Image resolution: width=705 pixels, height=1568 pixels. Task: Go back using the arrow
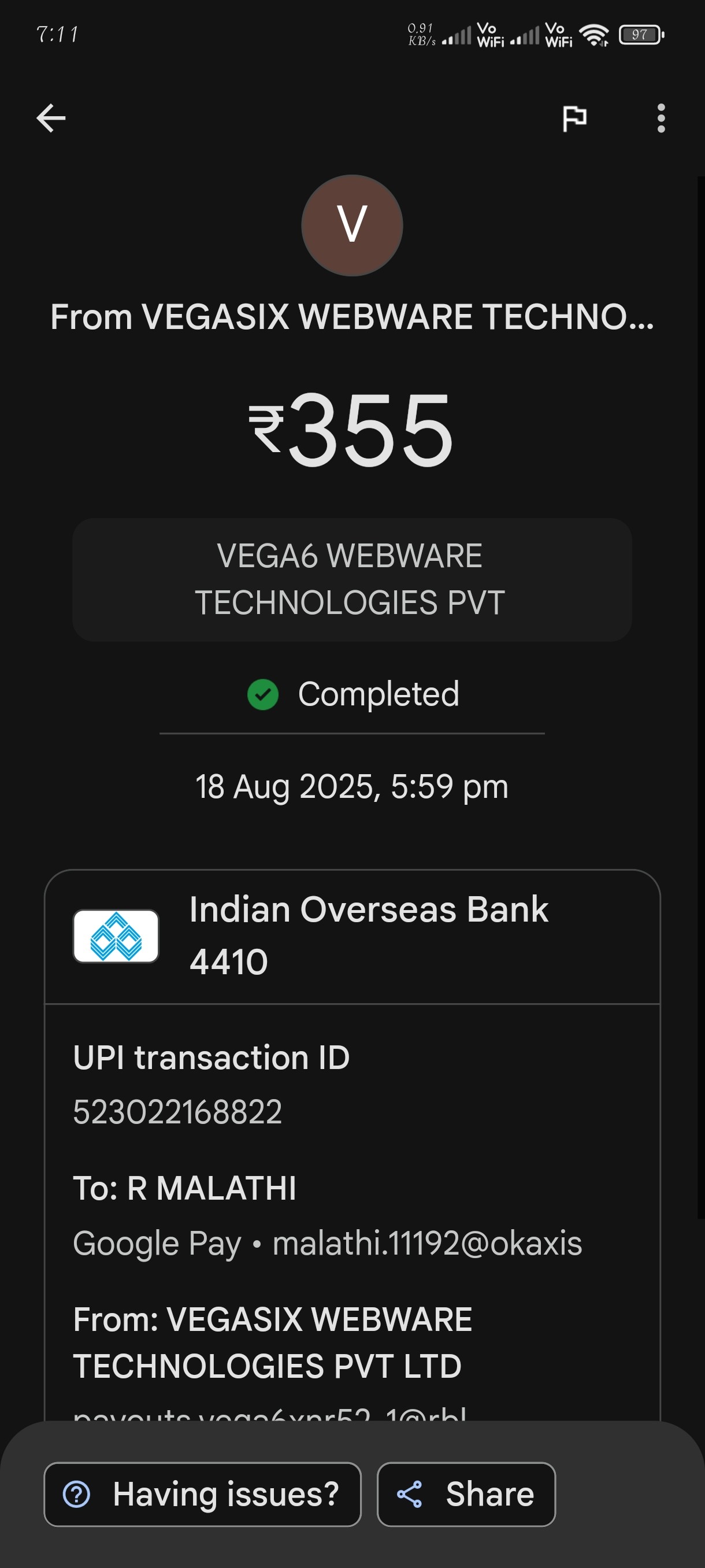51,118
